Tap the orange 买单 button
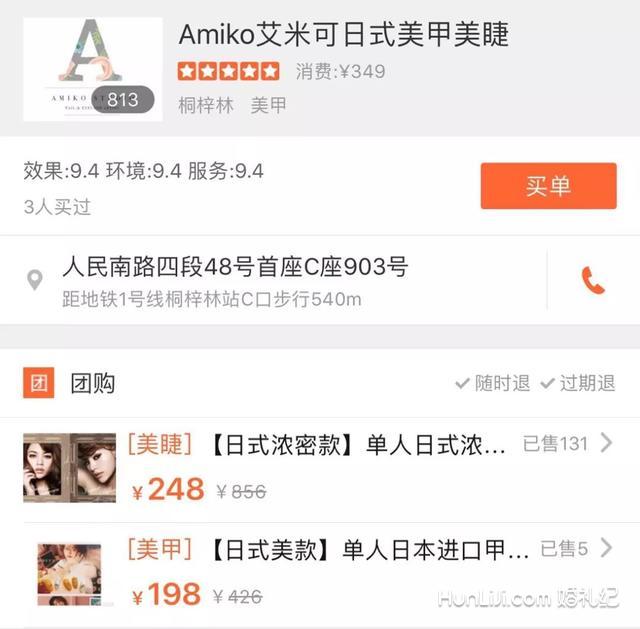 coord(548,186)
